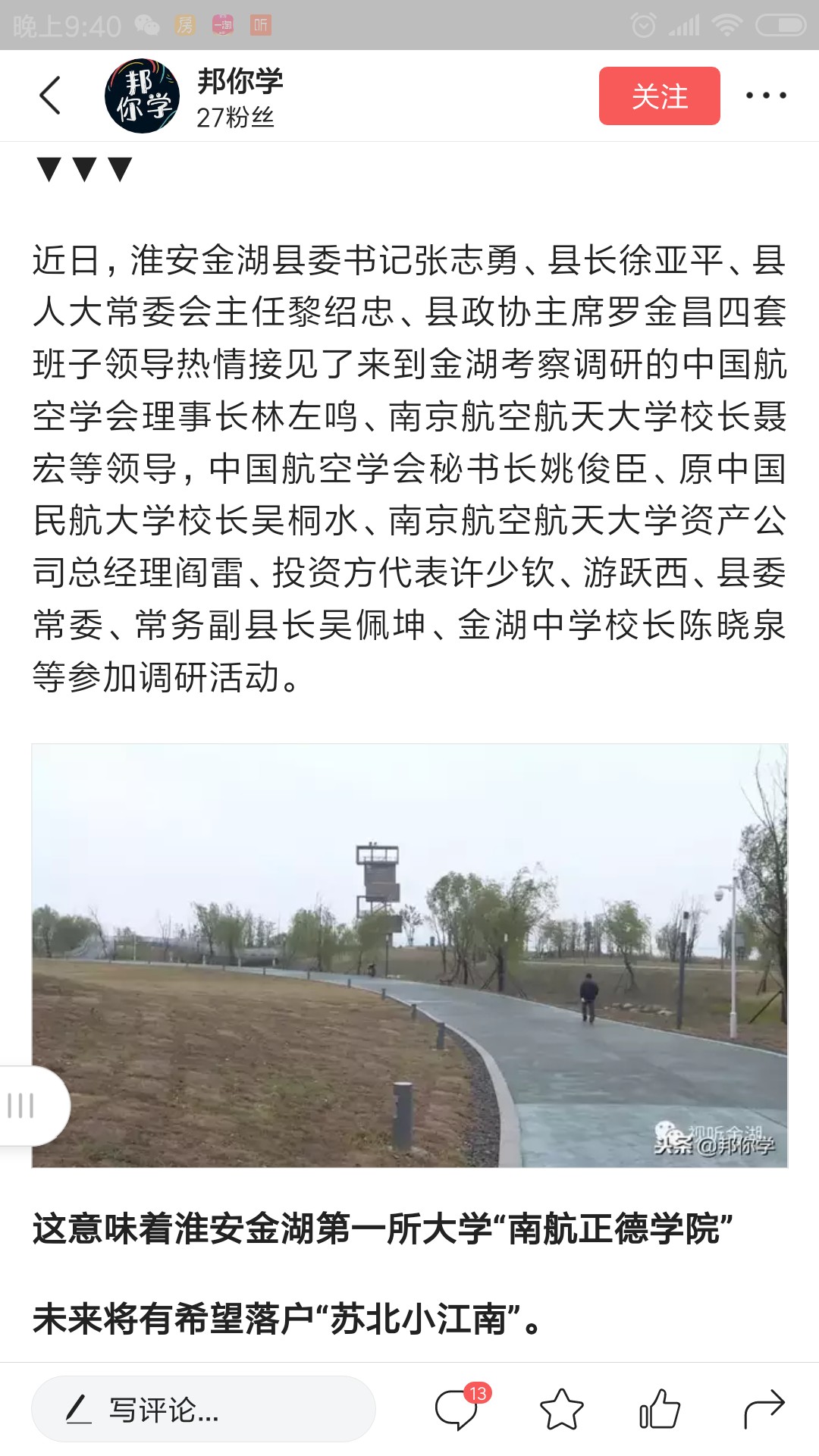
Task: Share this article via arrow icon
Action: [764, 1409]
